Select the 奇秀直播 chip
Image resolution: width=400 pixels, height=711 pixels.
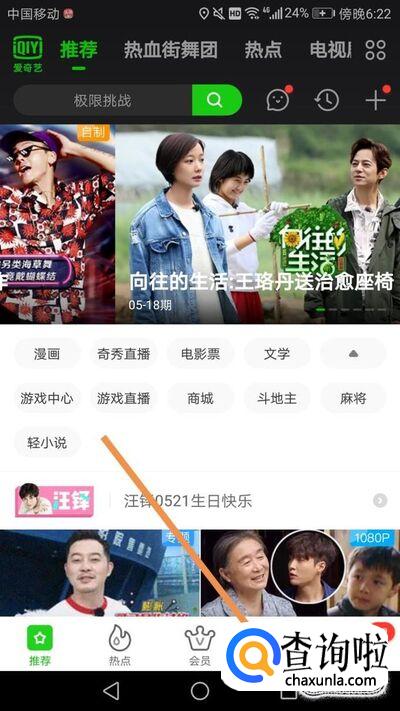[123, 354]
